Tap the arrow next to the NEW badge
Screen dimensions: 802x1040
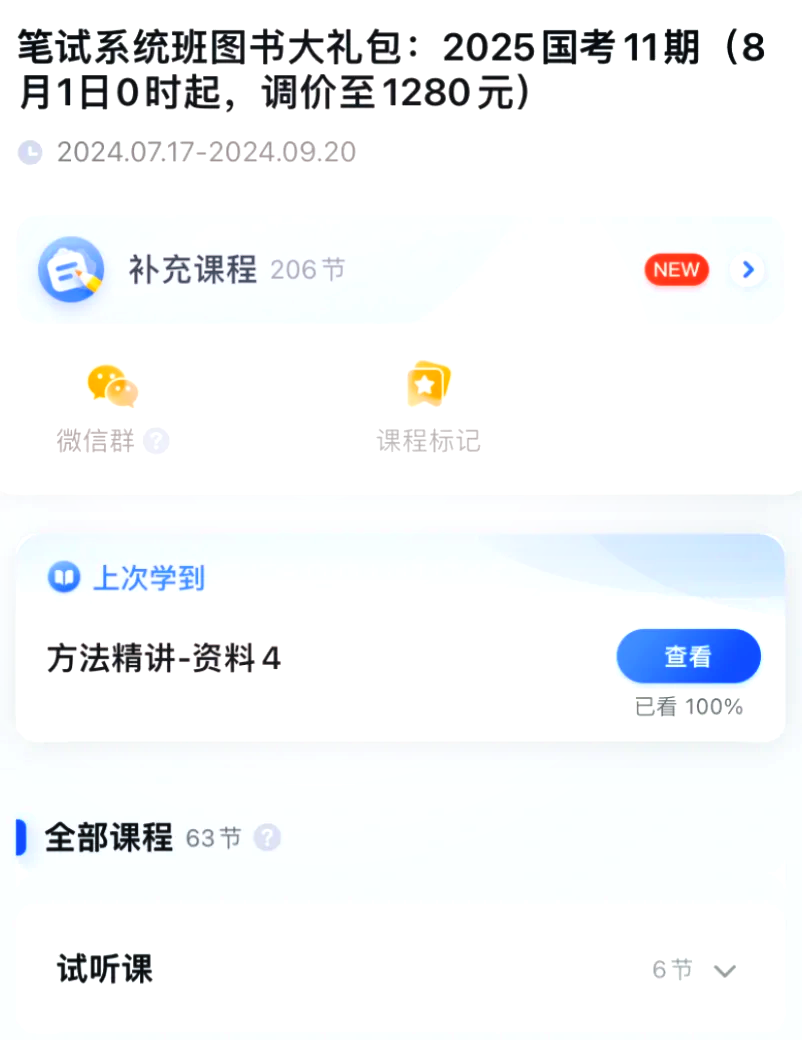pos(747,270)
